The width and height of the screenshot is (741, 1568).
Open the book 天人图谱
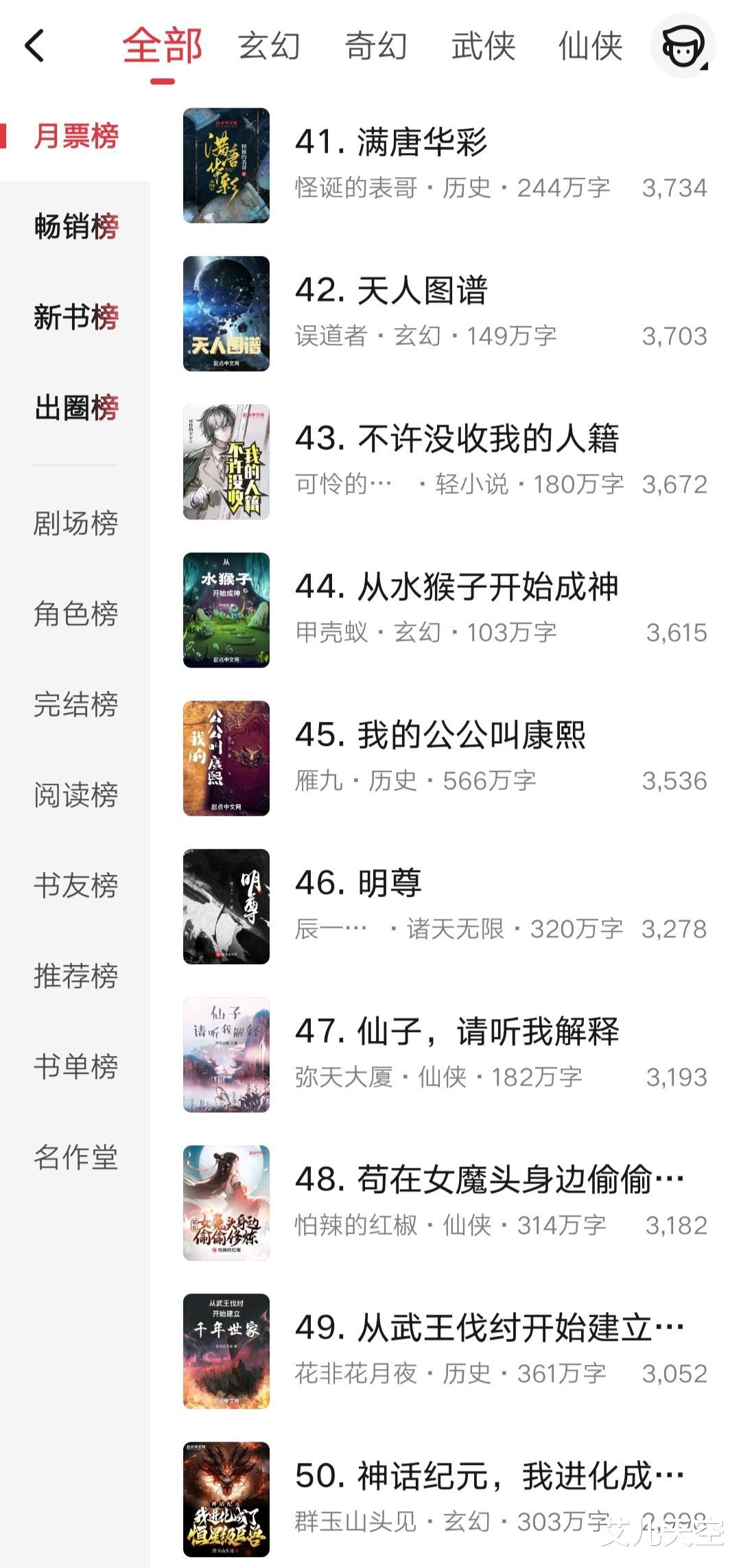coord(422,290)
